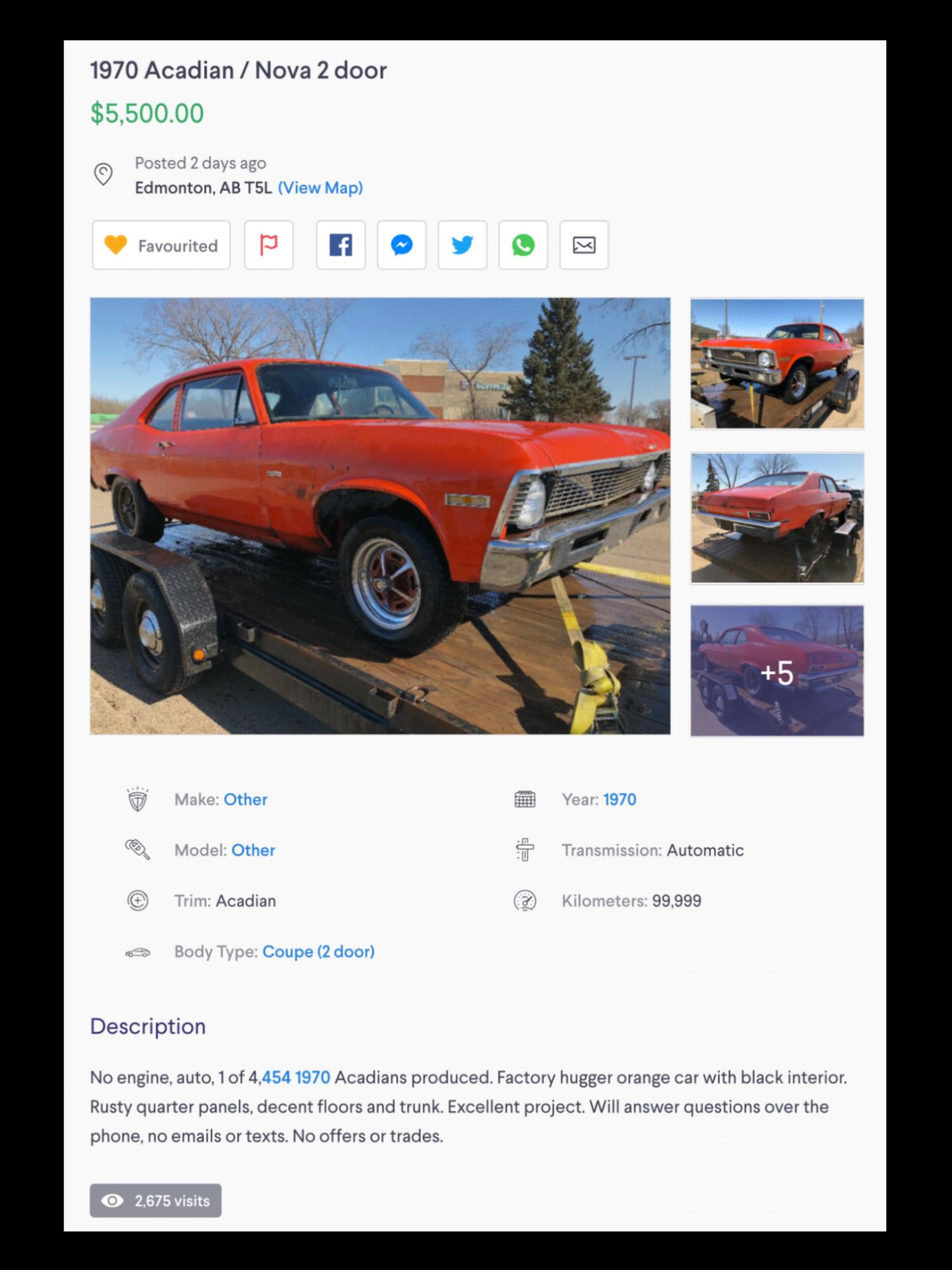Tap the 454 1970 link in description
The height and width of the screenshot is (1270, 952).
pos(296,1078)
